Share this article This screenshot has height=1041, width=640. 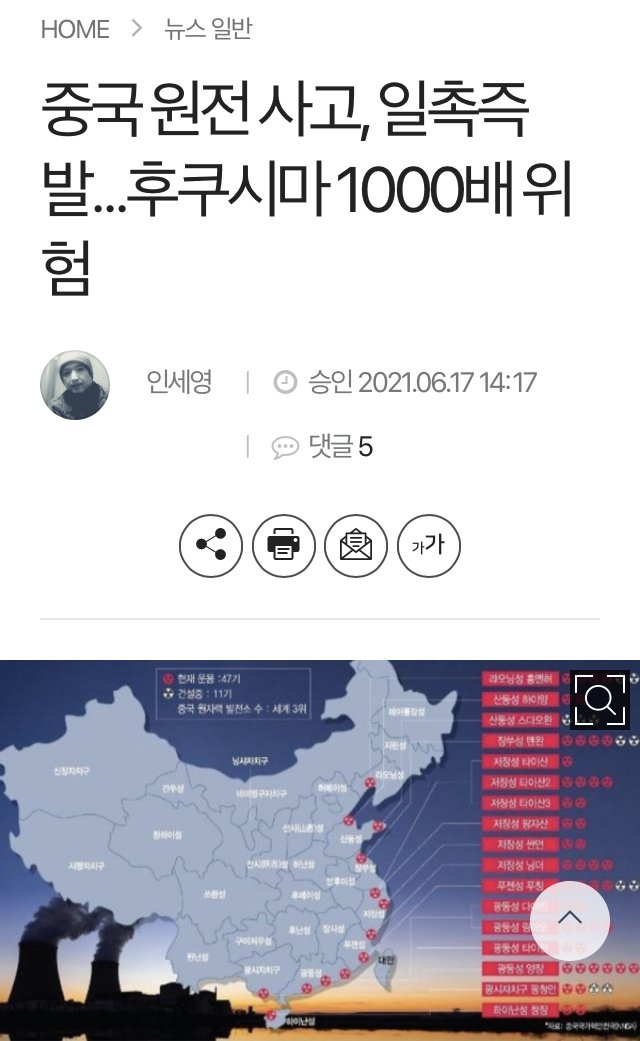click(x=211, y=546)
